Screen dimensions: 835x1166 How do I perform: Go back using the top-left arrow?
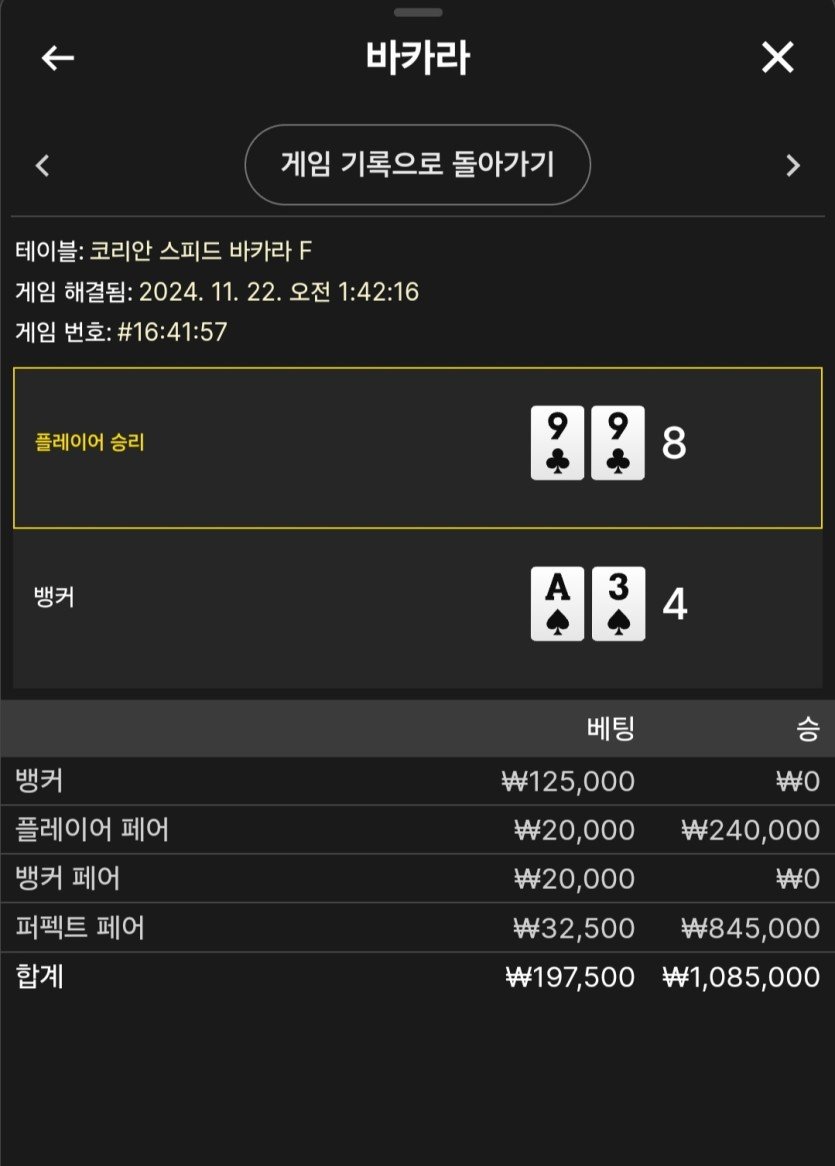click(x=58, y=59)
